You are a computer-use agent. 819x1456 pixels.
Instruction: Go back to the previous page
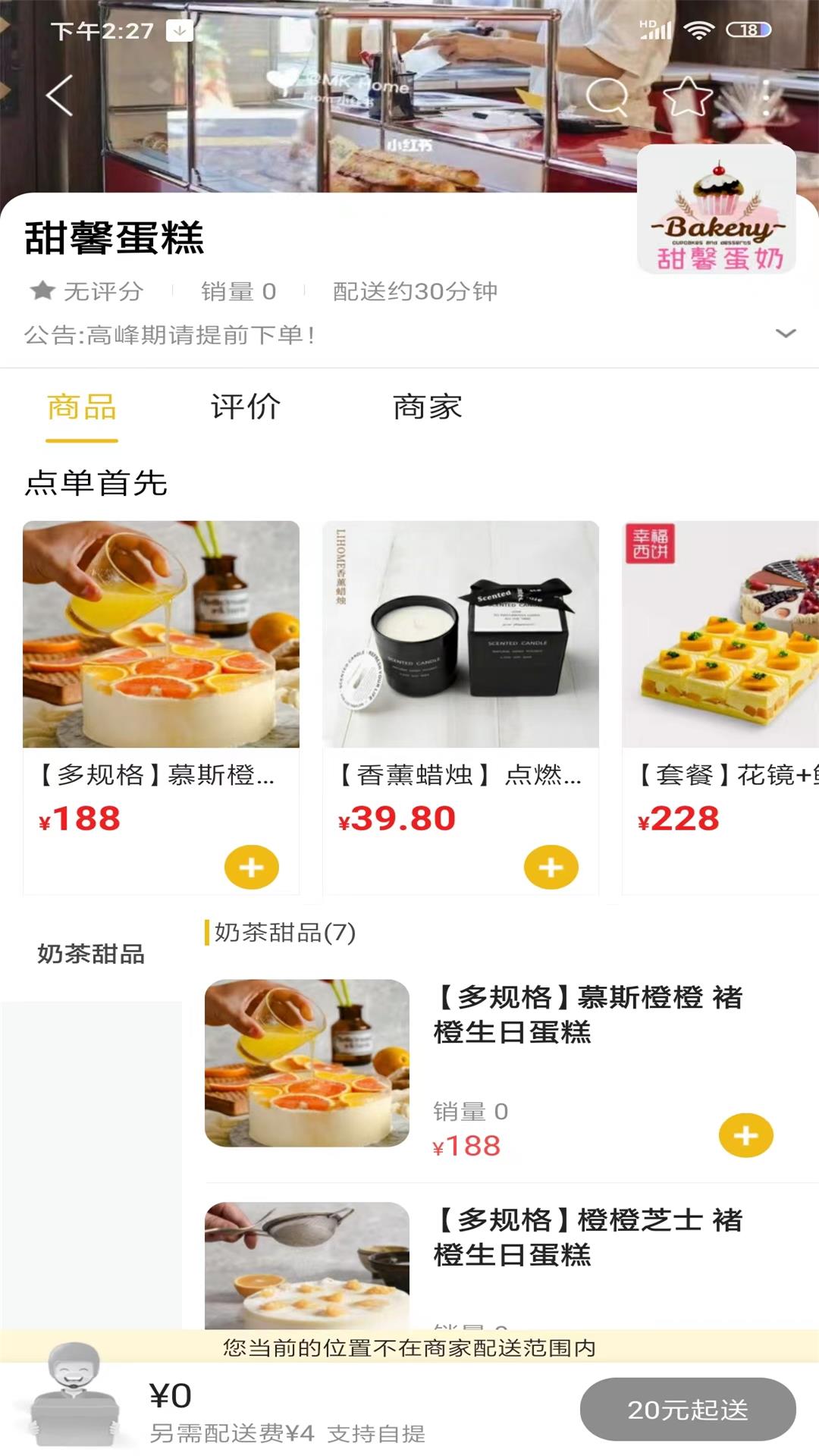click(60, 96)
